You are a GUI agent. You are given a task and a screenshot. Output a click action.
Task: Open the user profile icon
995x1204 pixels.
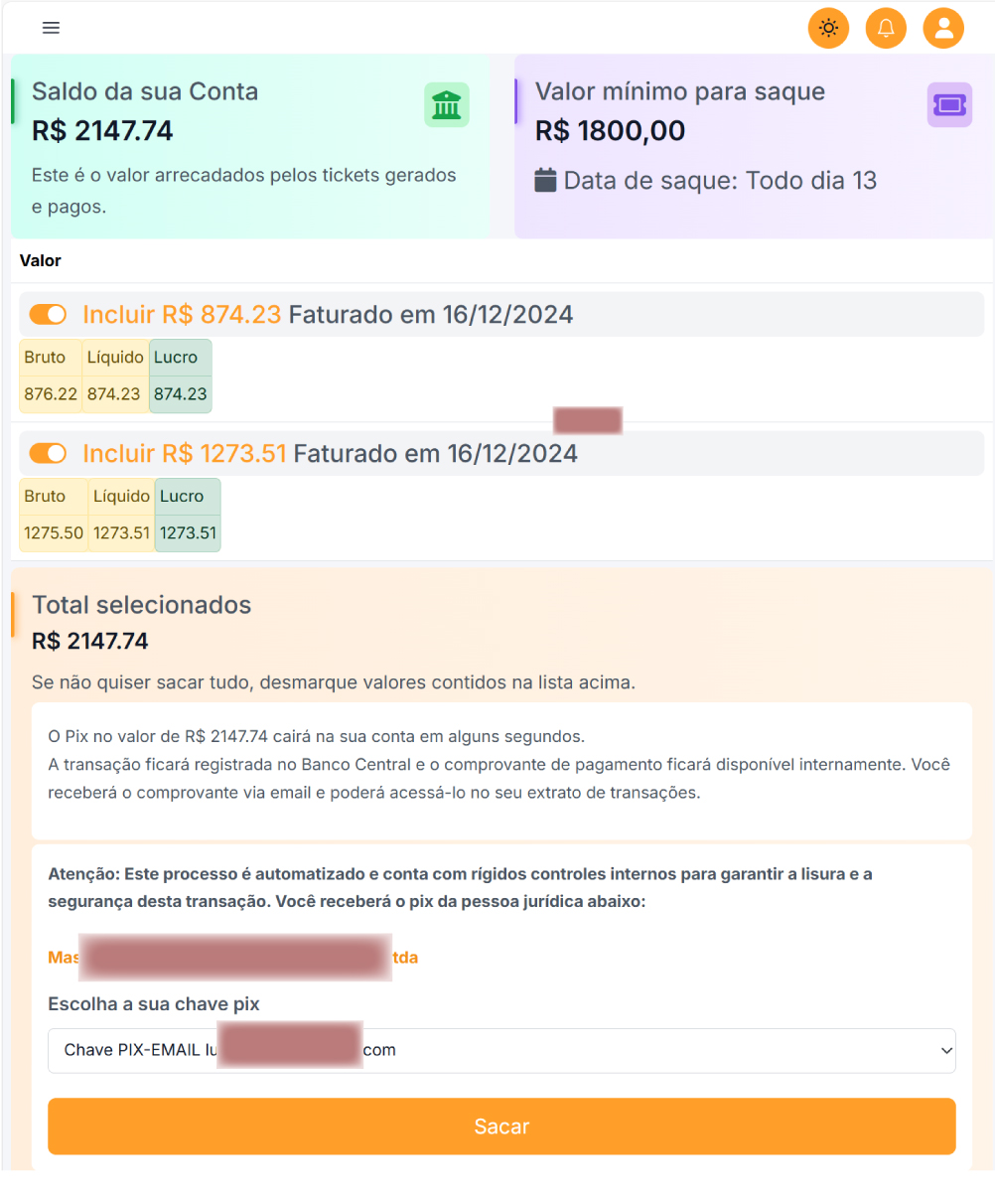943,28
